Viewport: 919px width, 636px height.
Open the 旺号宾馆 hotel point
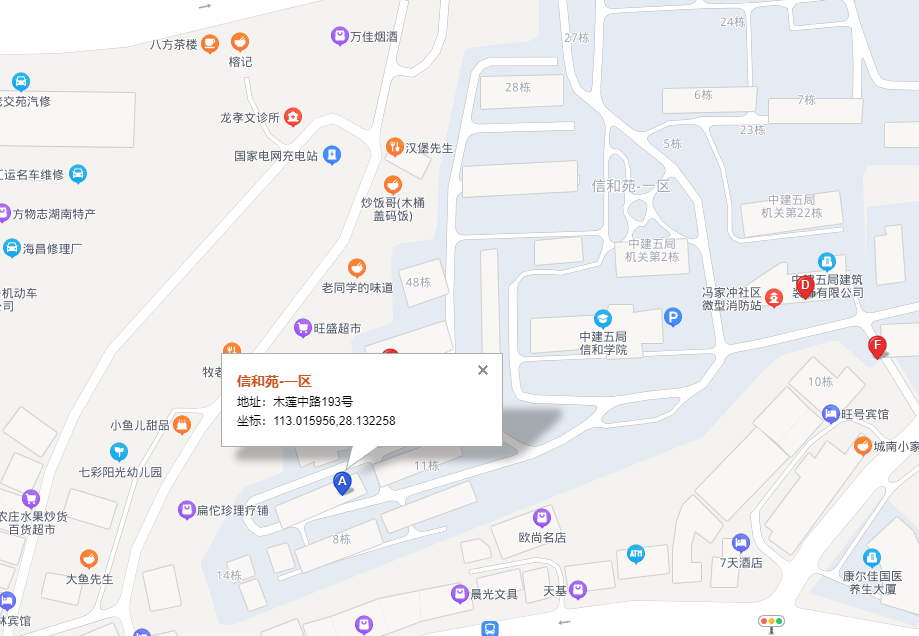pos(830,413)
